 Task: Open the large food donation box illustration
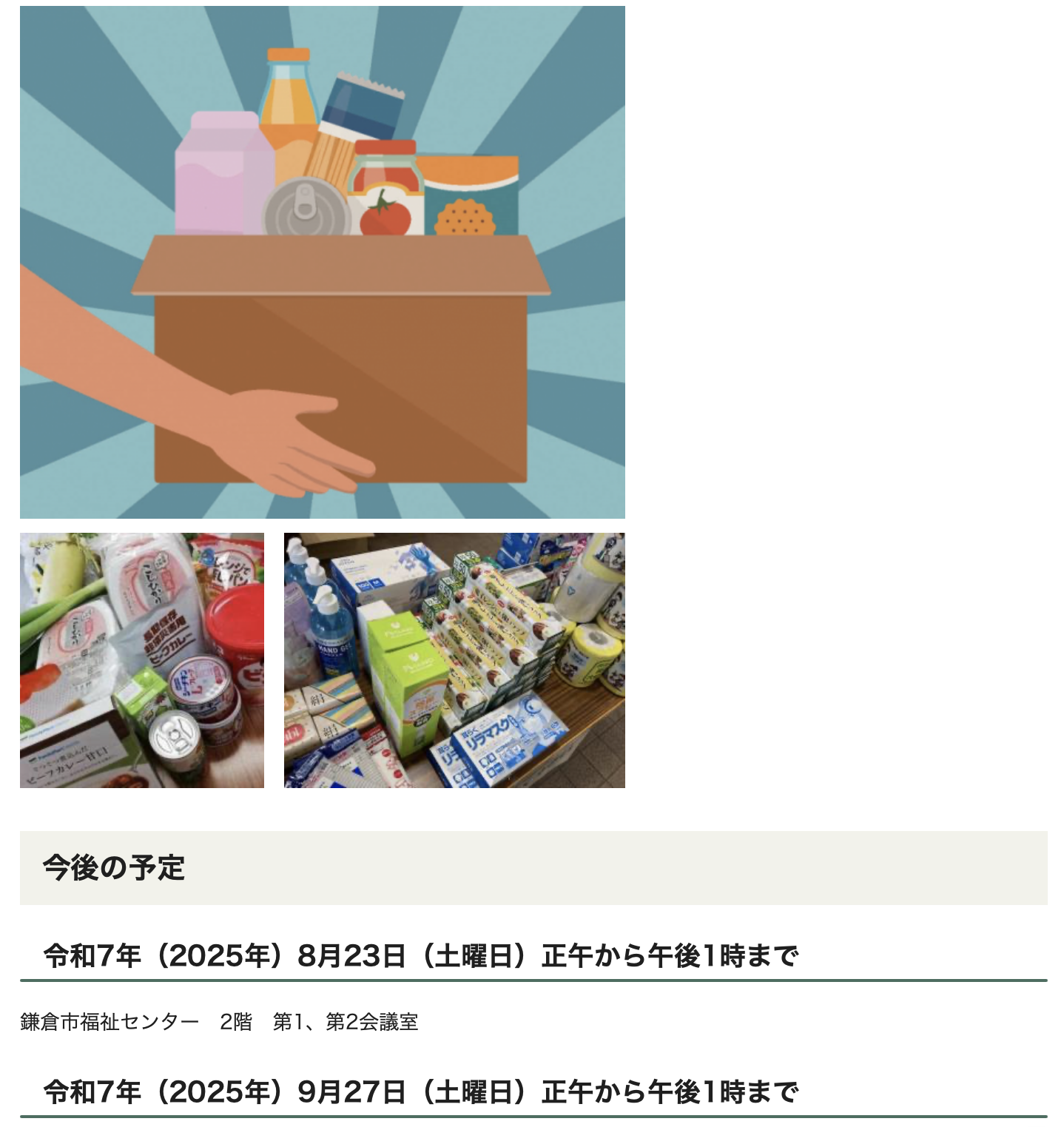[322, 262]
